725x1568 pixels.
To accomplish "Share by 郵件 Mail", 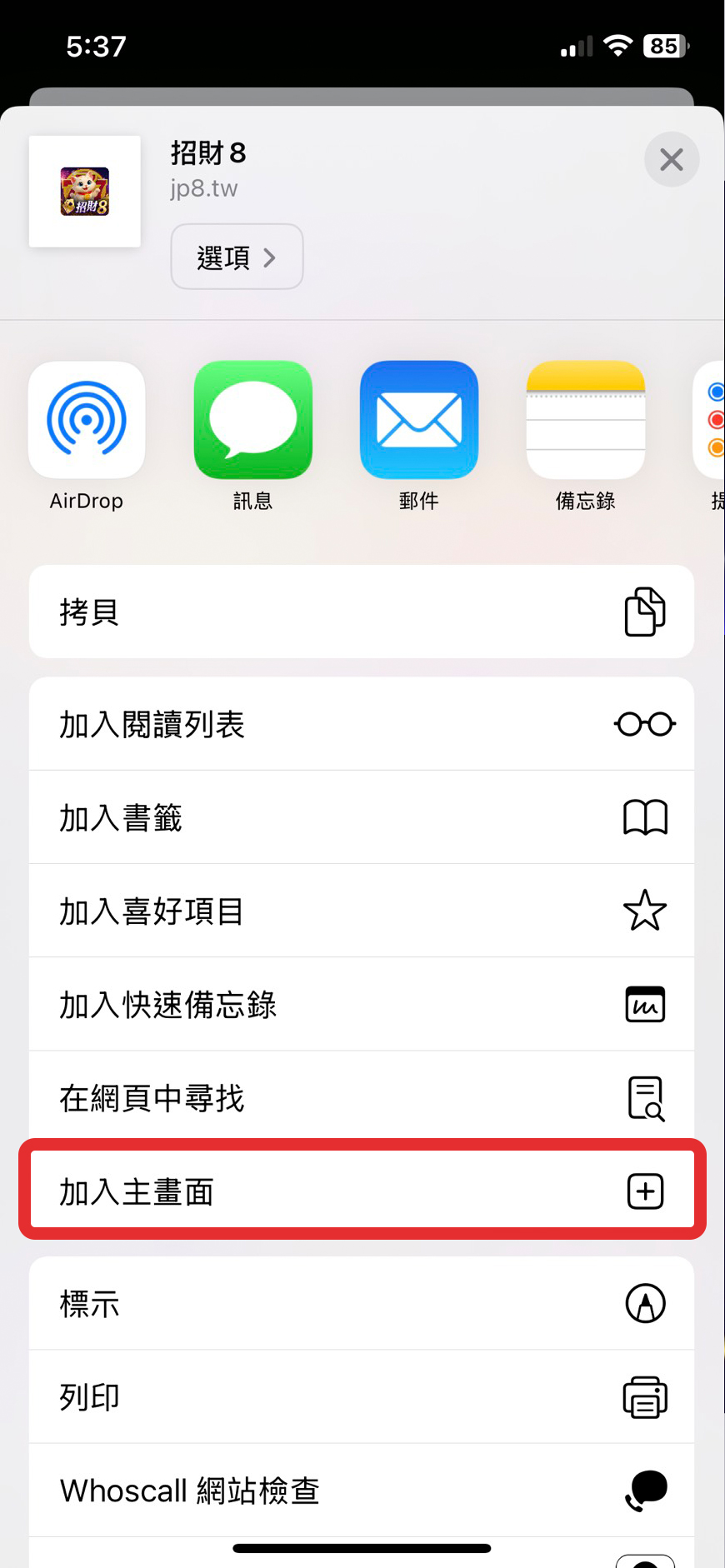I will 418,420.
